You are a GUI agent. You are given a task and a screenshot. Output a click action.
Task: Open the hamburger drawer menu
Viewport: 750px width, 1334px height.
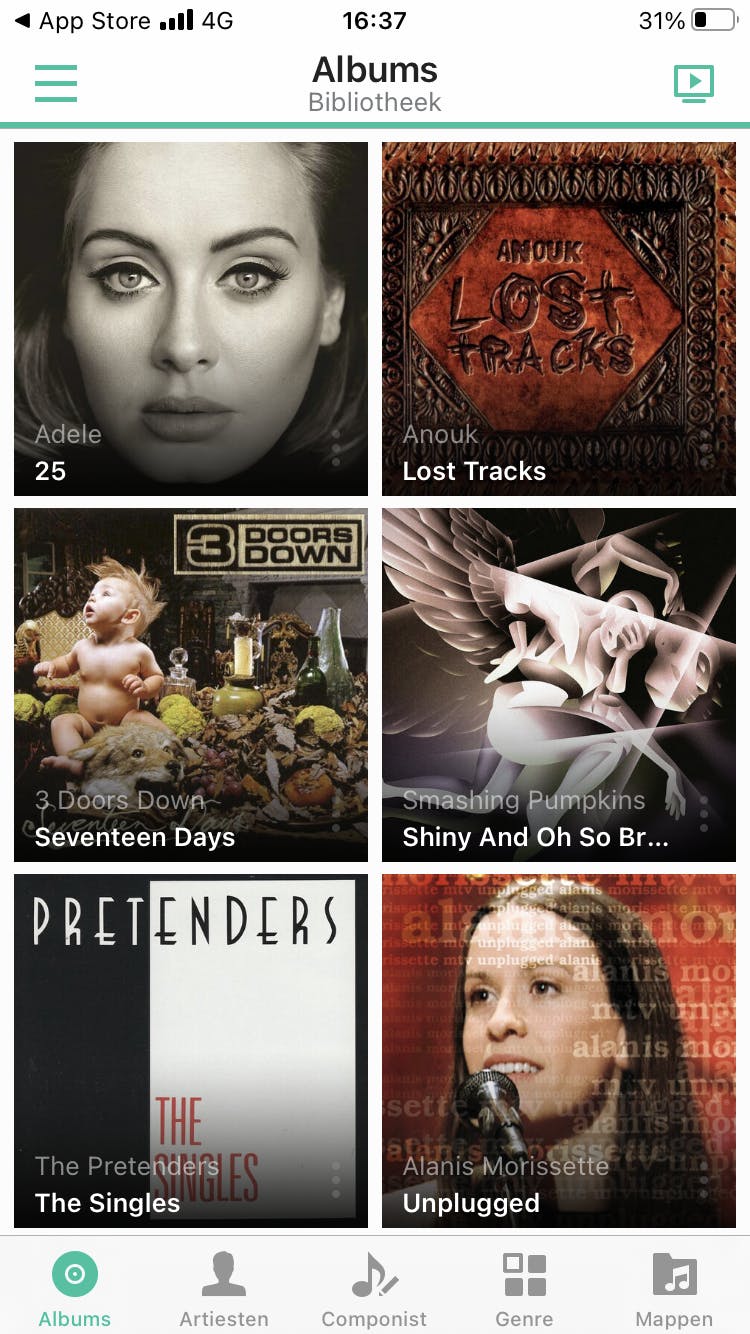[x=56, y=84]
